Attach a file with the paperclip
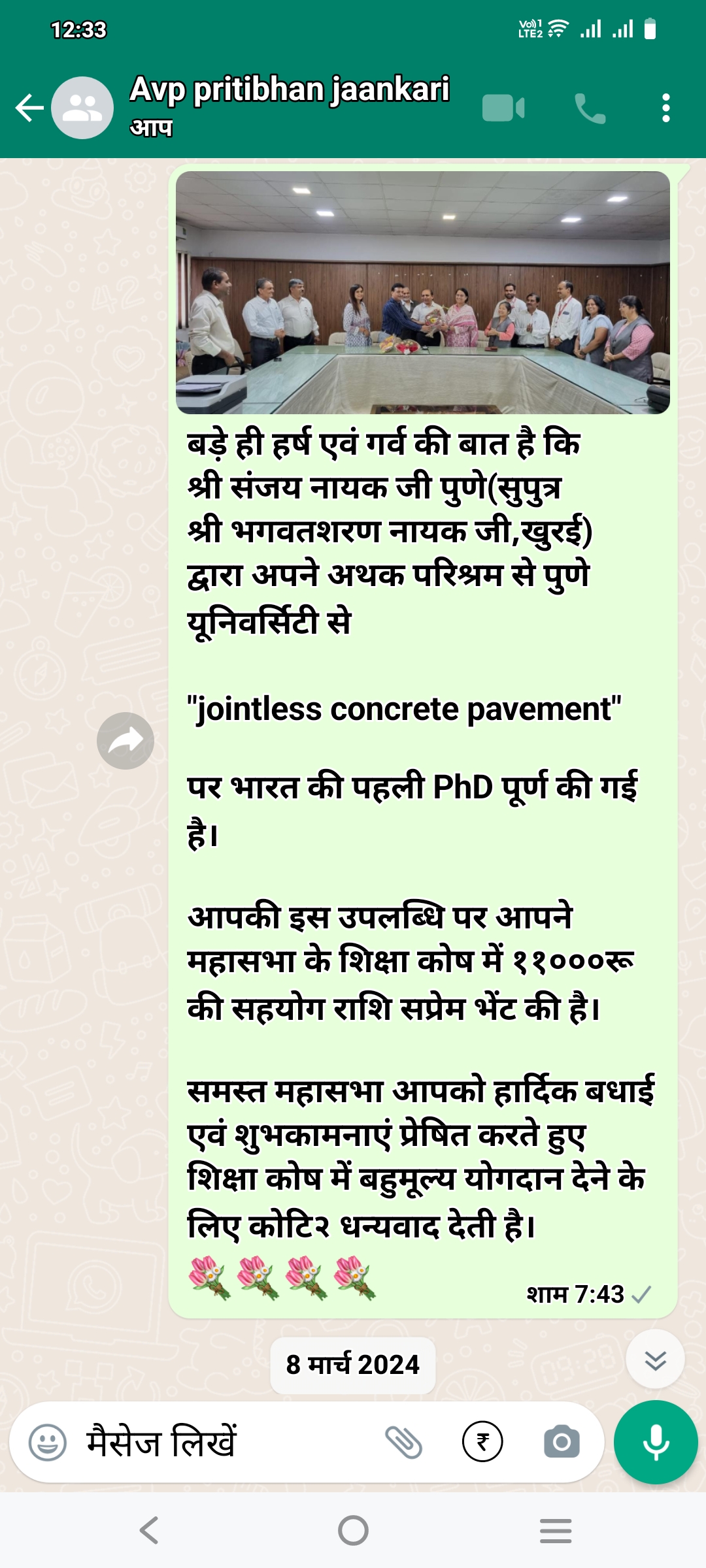706x1568 pixels. coord(403,1442)
